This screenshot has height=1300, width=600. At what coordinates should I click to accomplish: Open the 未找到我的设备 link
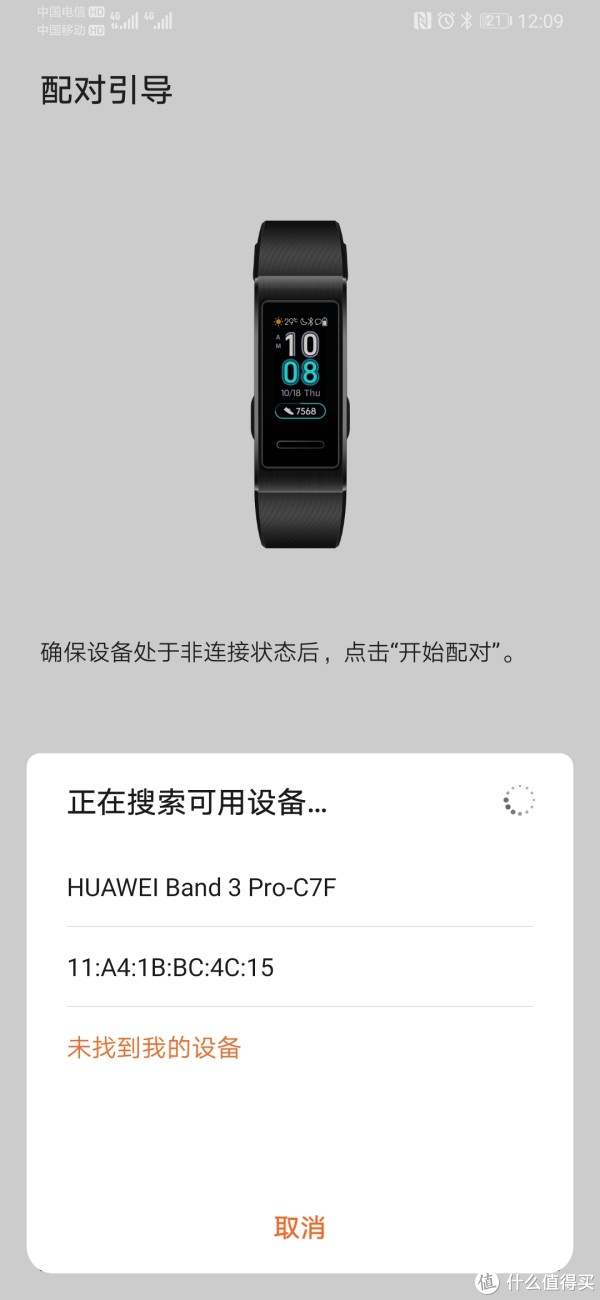(154, 1047)
